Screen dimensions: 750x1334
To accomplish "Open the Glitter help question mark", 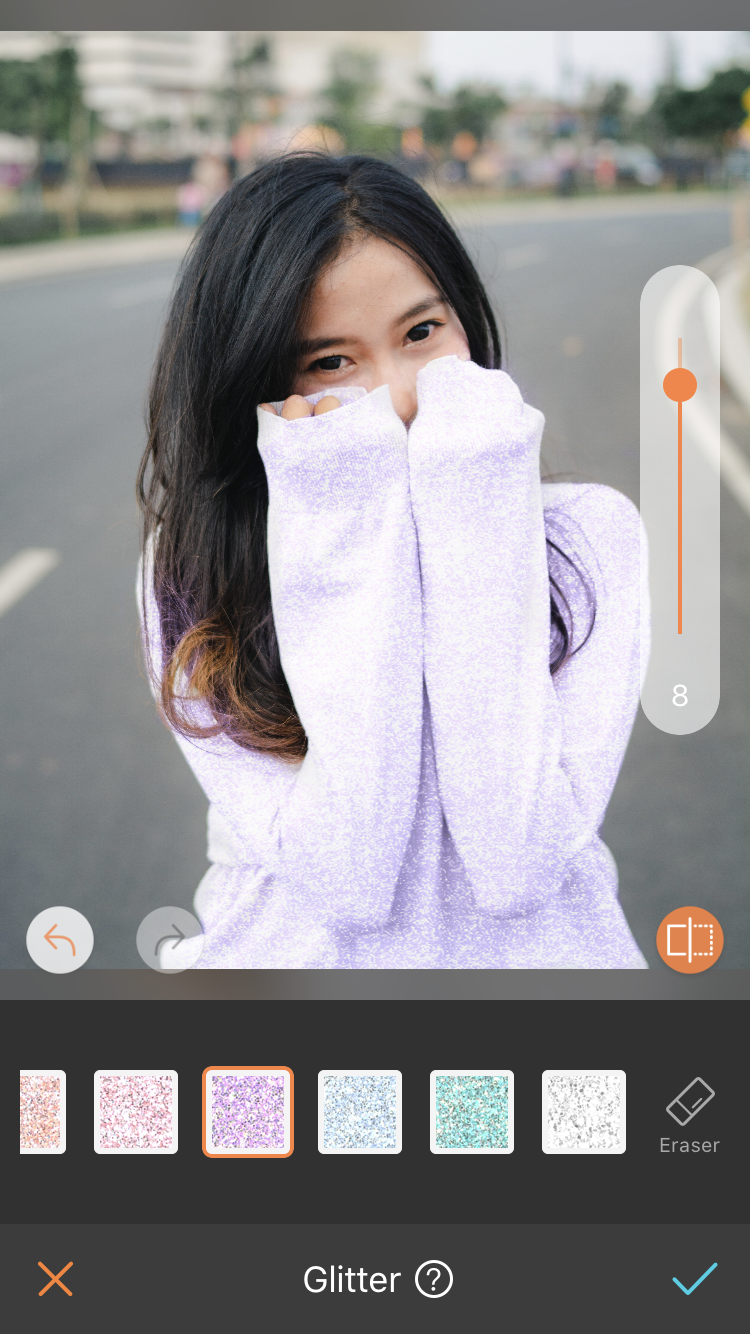I will click(434, 1279).
